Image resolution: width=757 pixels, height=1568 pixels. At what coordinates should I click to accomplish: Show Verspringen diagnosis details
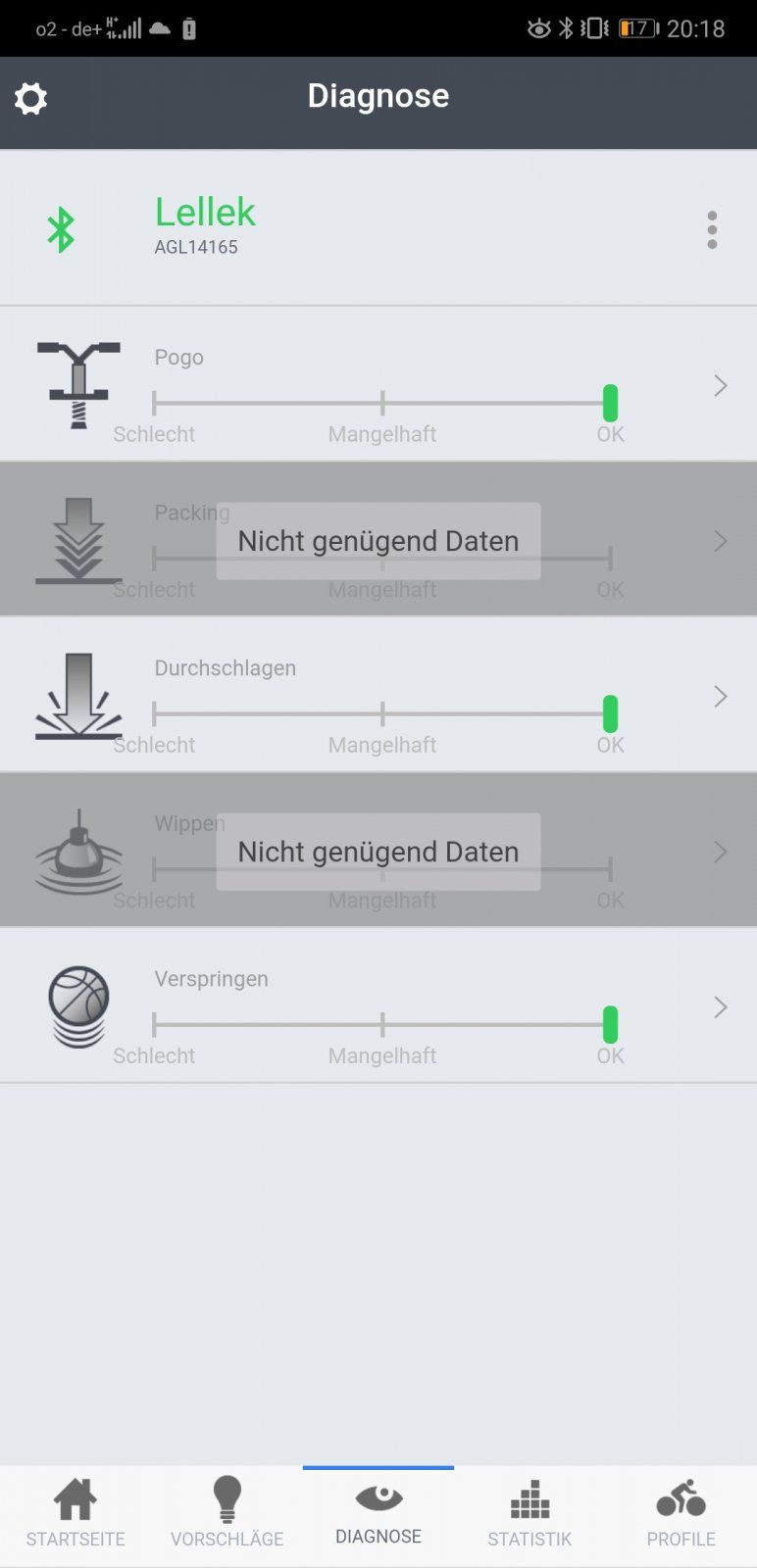[721, 1007]
